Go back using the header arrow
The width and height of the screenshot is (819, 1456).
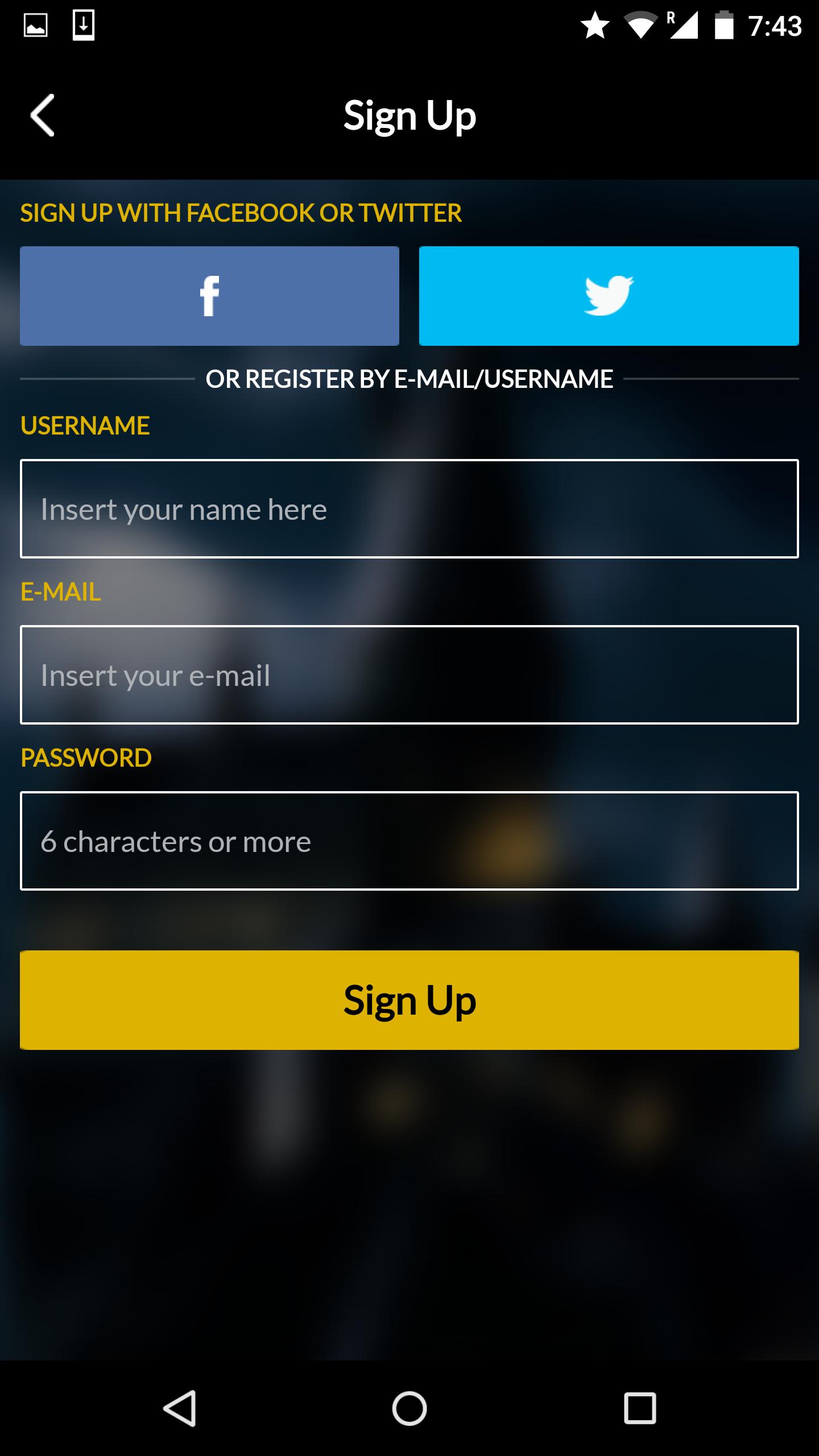[x=43, y=115]
